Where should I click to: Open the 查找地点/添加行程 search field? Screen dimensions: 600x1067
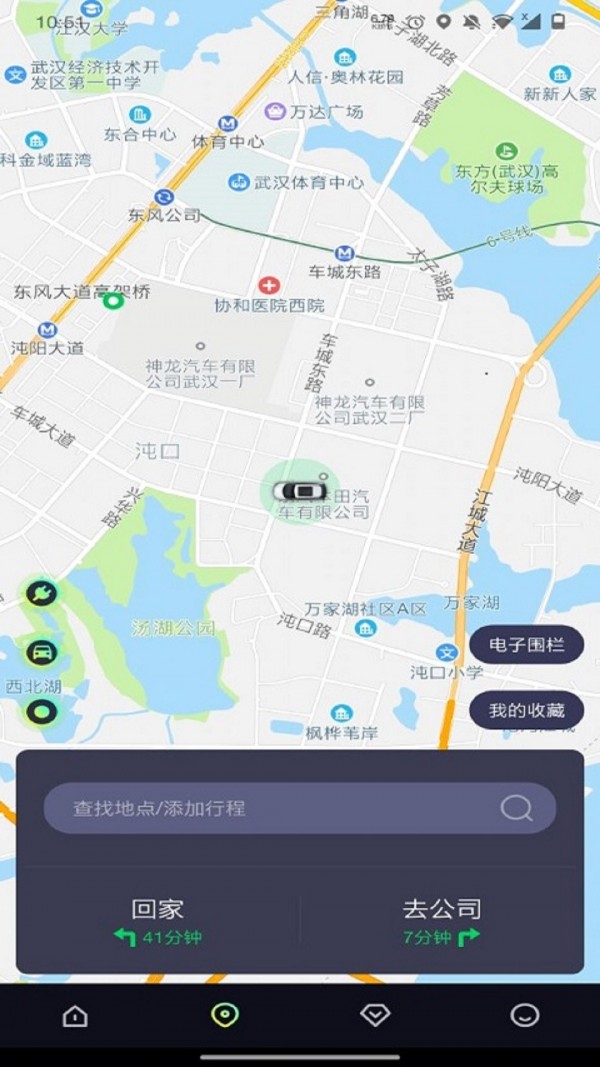tap(270, 808)
